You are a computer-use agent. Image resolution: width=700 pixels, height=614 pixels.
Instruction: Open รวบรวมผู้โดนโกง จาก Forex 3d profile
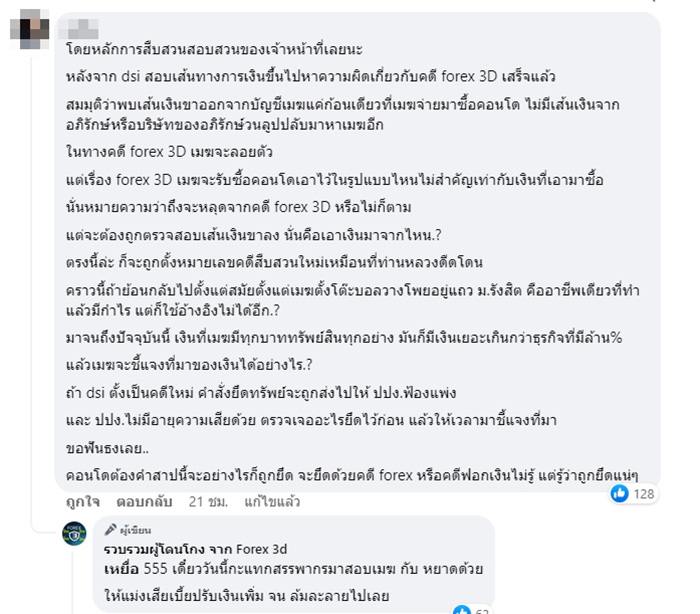195,549
